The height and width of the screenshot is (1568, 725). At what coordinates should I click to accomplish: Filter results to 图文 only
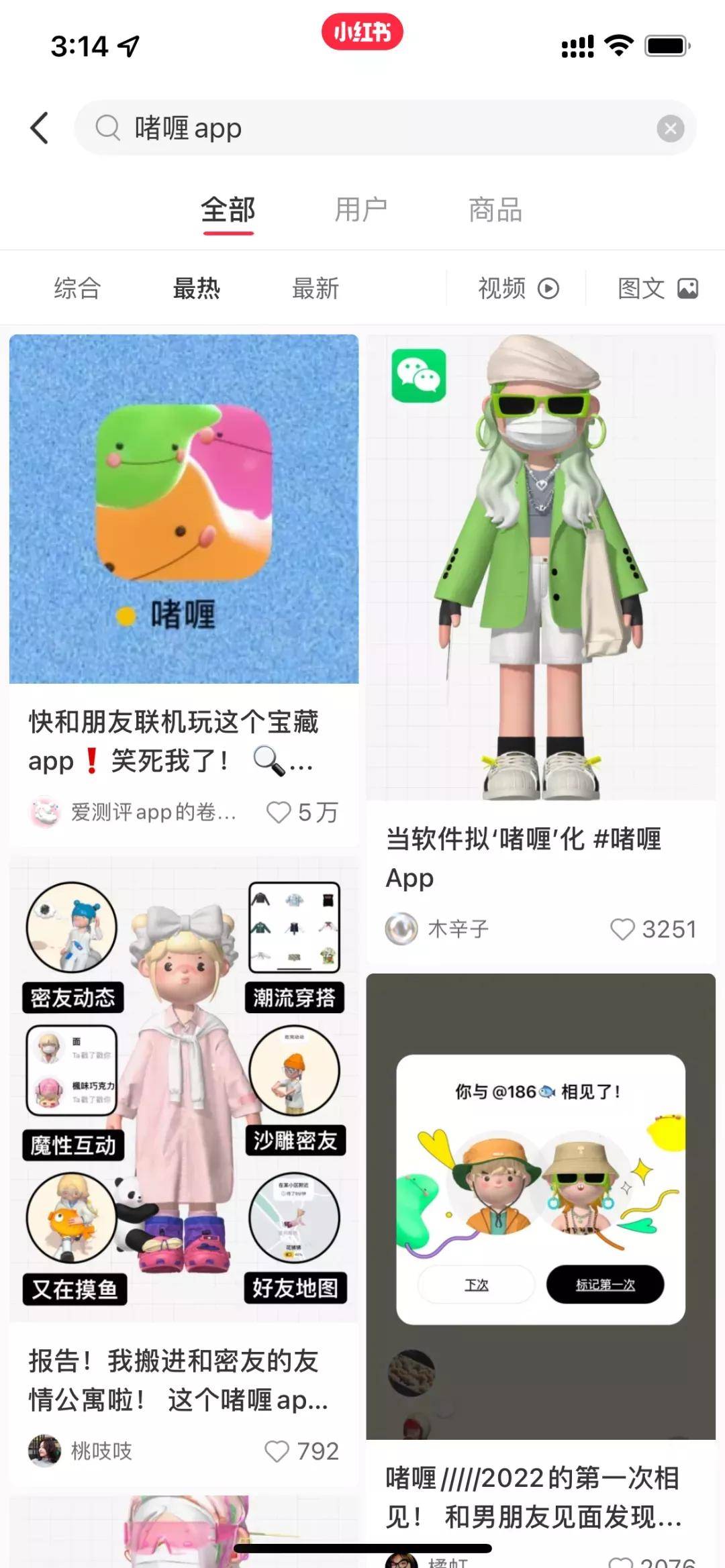coord(658,289)
